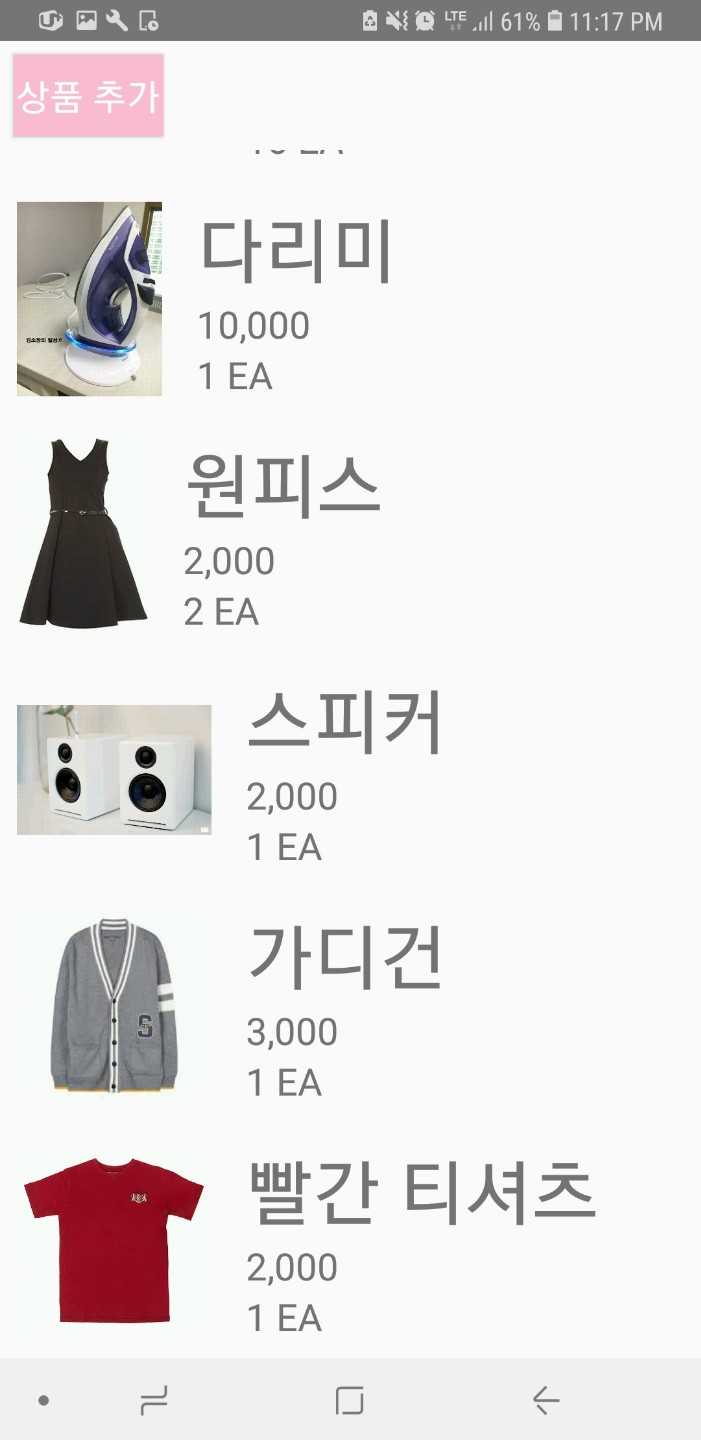View the 가디건 listing
Image resolution: width=701 pixels, height=1440 pixels.
(x=350, y=1005)
